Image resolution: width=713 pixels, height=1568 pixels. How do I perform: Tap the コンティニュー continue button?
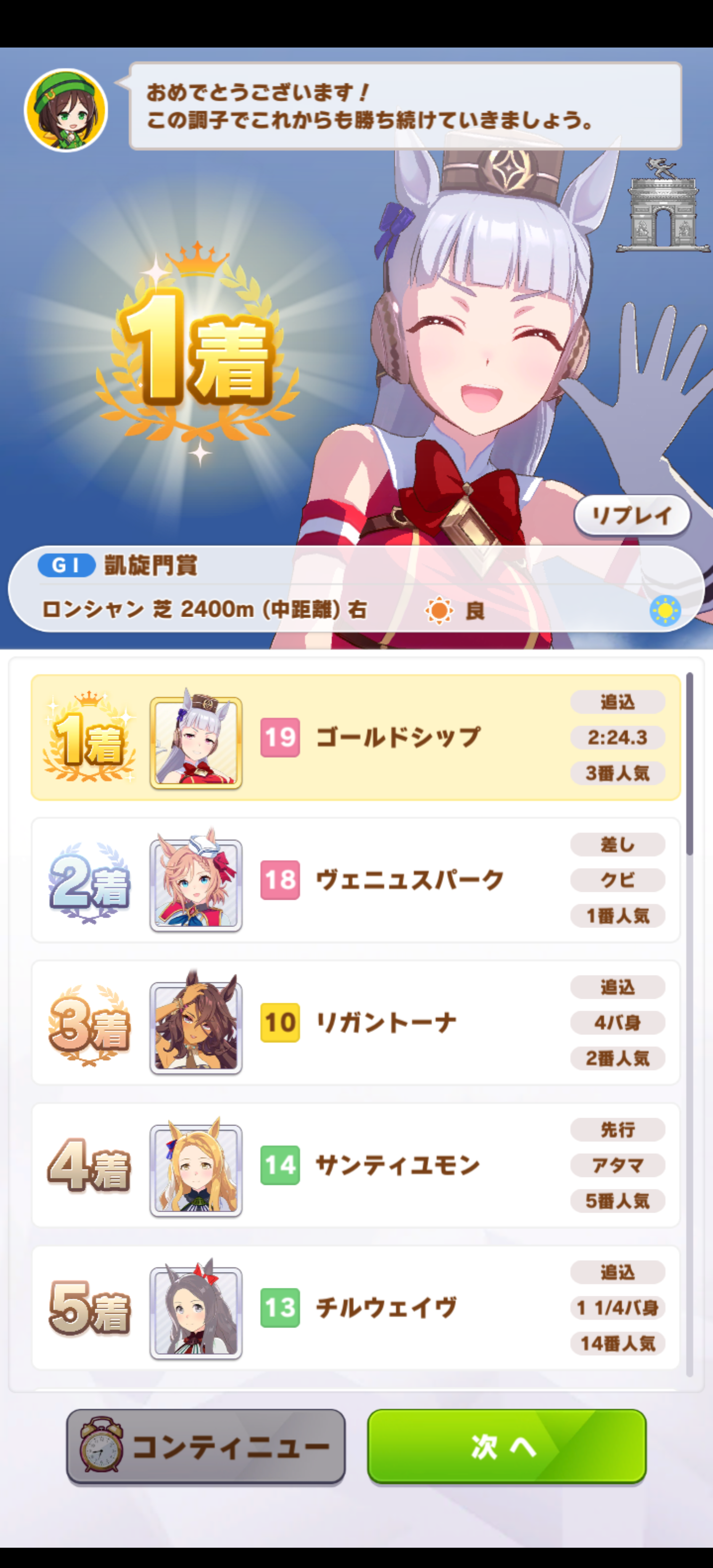tap(206, 1446)
